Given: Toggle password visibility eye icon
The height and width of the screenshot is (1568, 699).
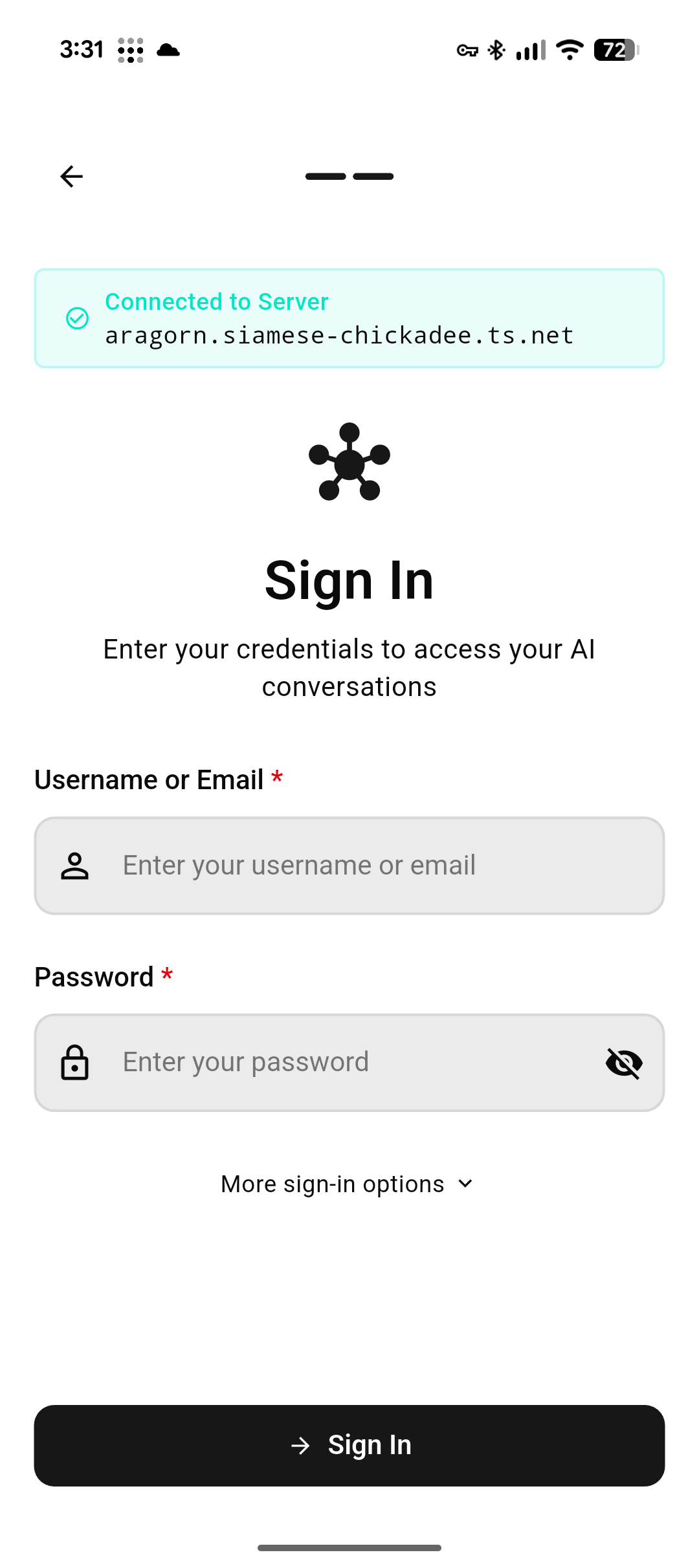Looking at the screenshot, I should click(x=624, y=1062).
